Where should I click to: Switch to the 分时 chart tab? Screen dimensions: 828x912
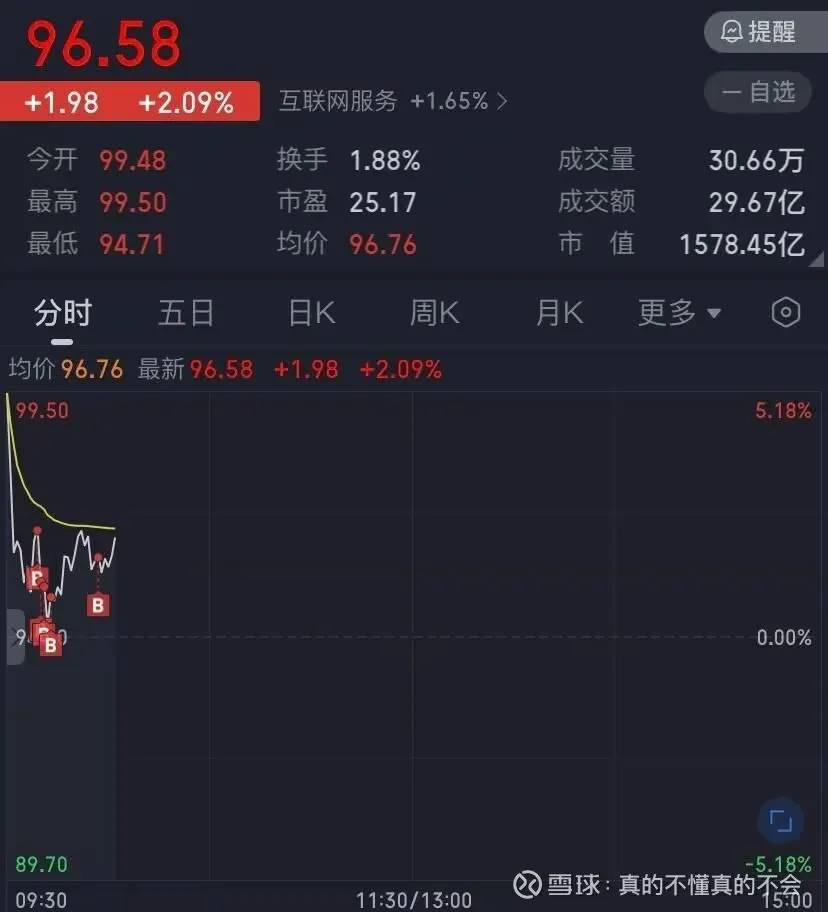click(63, 314)
